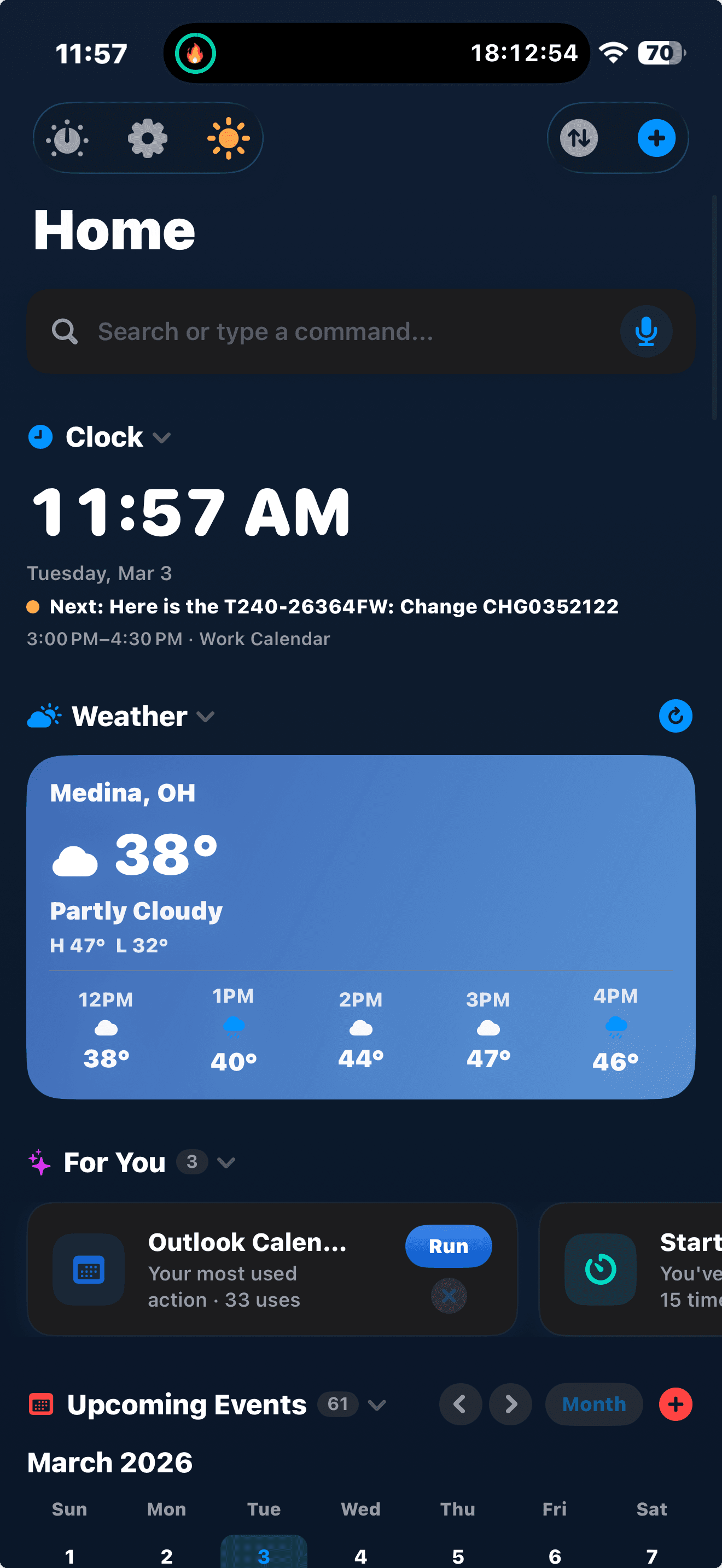Tap the microphone icon in the search bar
The width and height of the screenshot is (722, 1568).
point(646,331)
